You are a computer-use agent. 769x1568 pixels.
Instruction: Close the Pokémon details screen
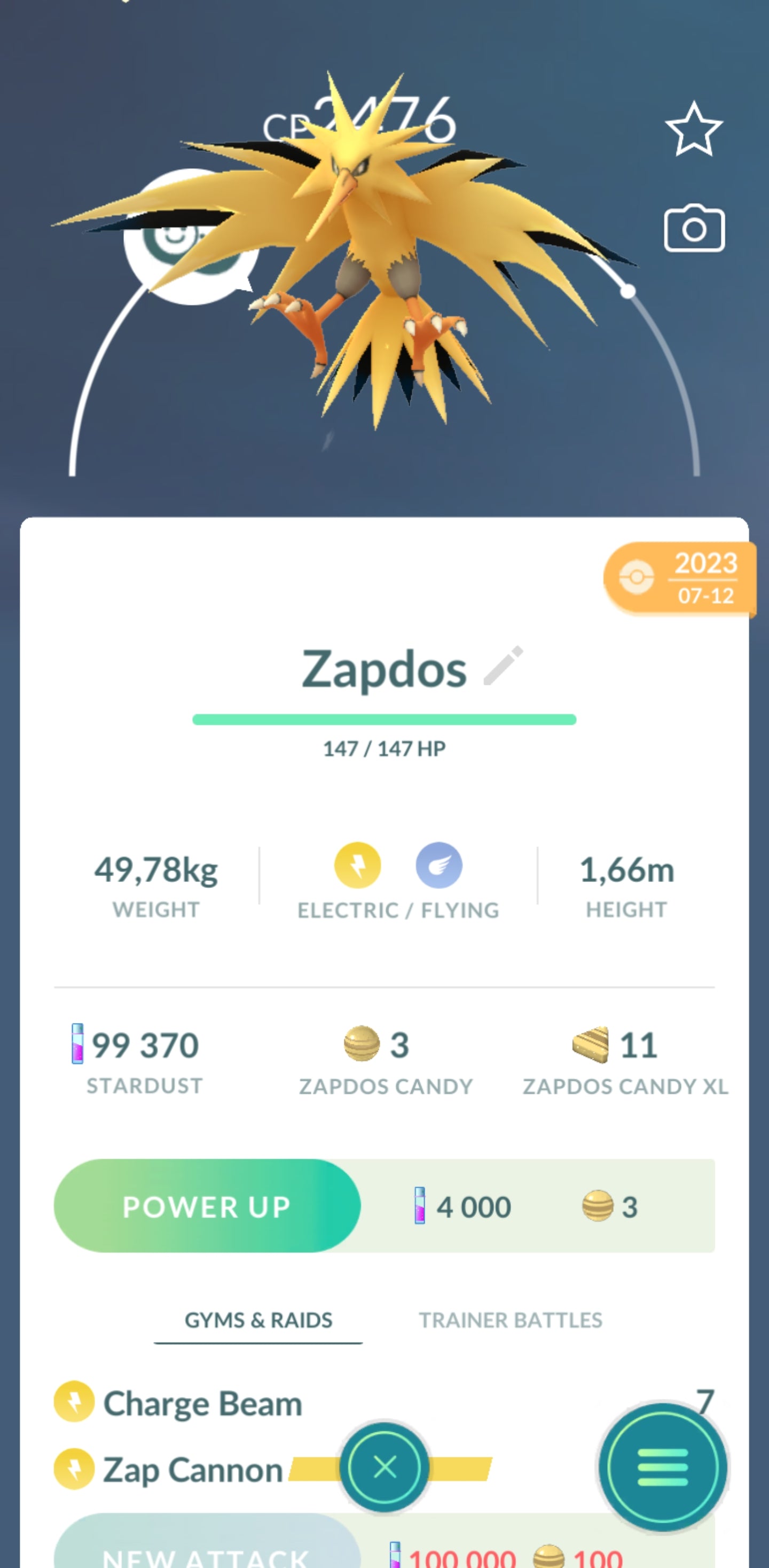(x=384, y=1466)
